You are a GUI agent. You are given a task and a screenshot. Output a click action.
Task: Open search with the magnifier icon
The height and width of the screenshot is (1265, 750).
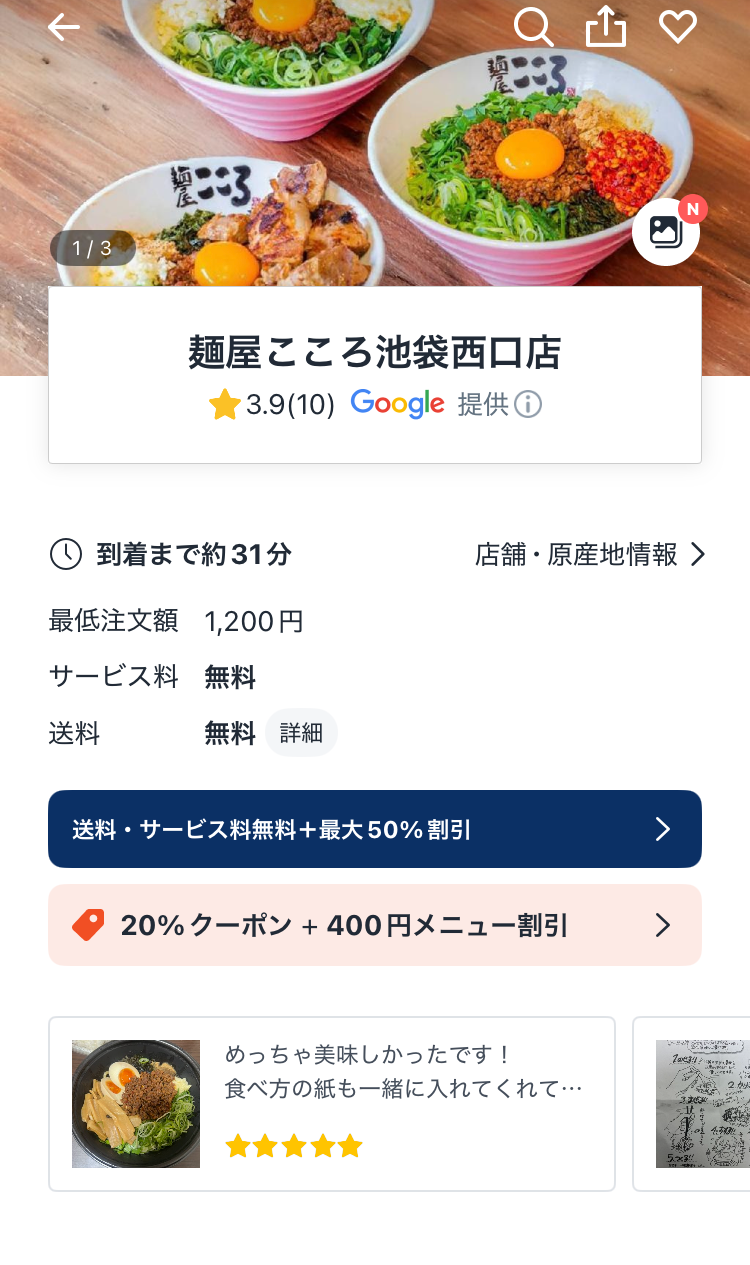tap(533, 27)
